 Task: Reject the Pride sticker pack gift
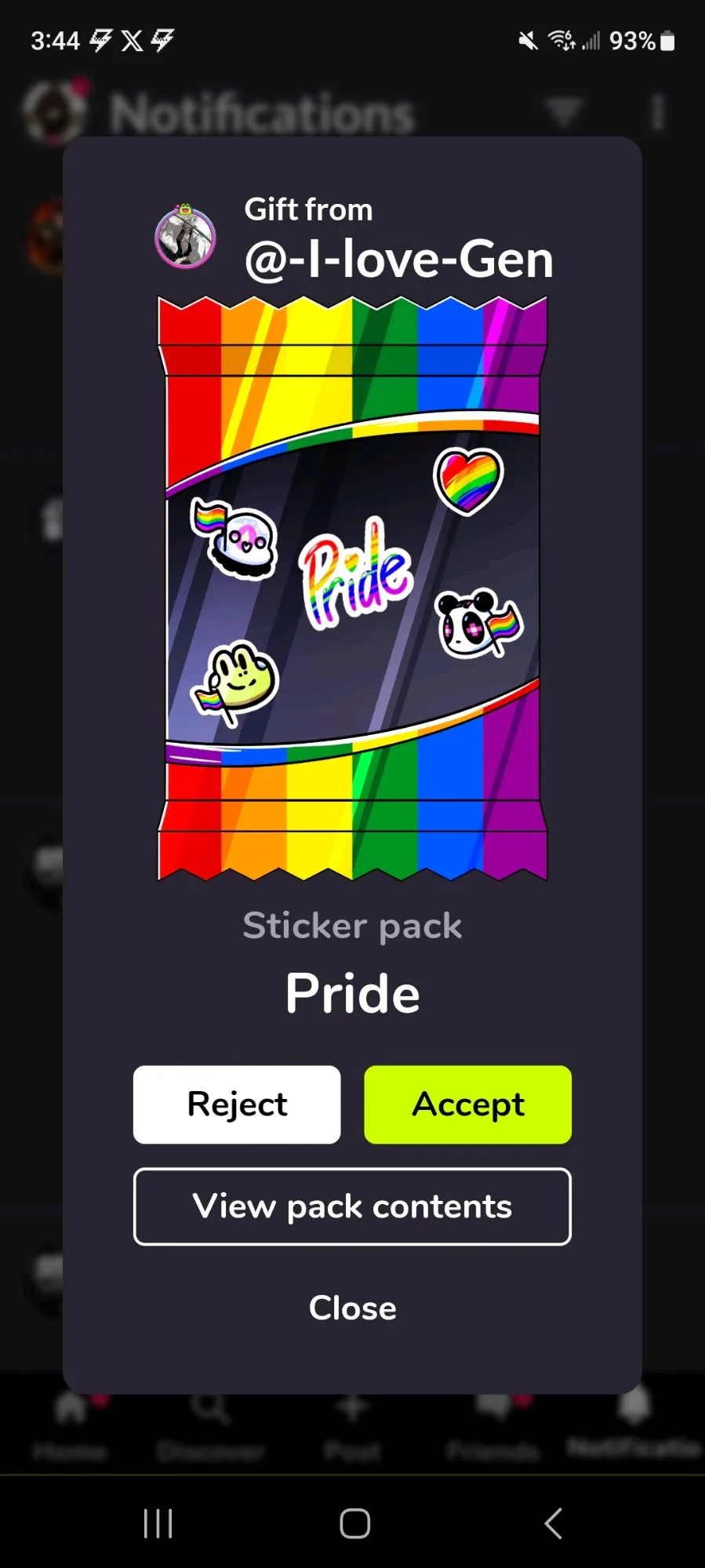click(x=237, y=1104)
